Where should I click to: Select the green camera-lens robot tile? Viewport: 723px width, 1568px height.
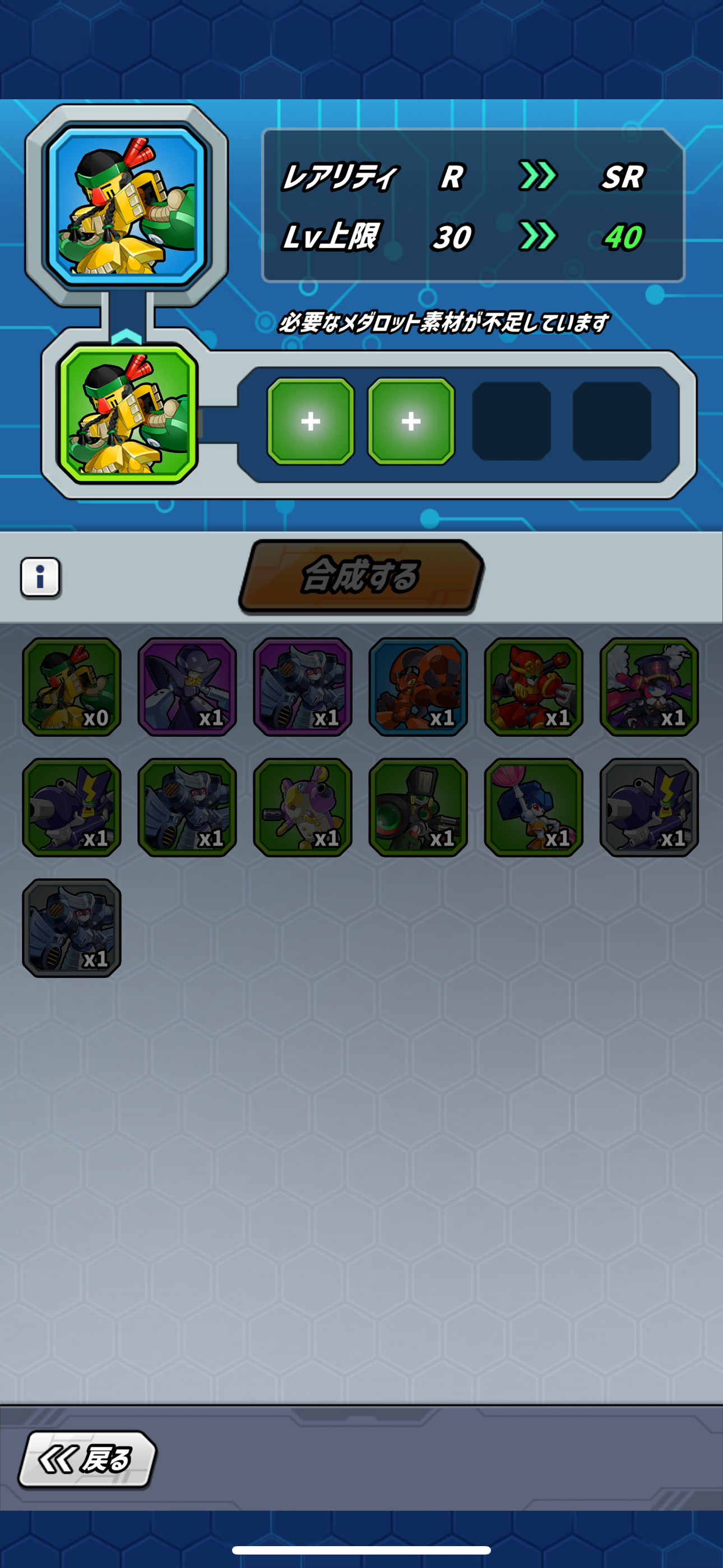pos(418,807)
